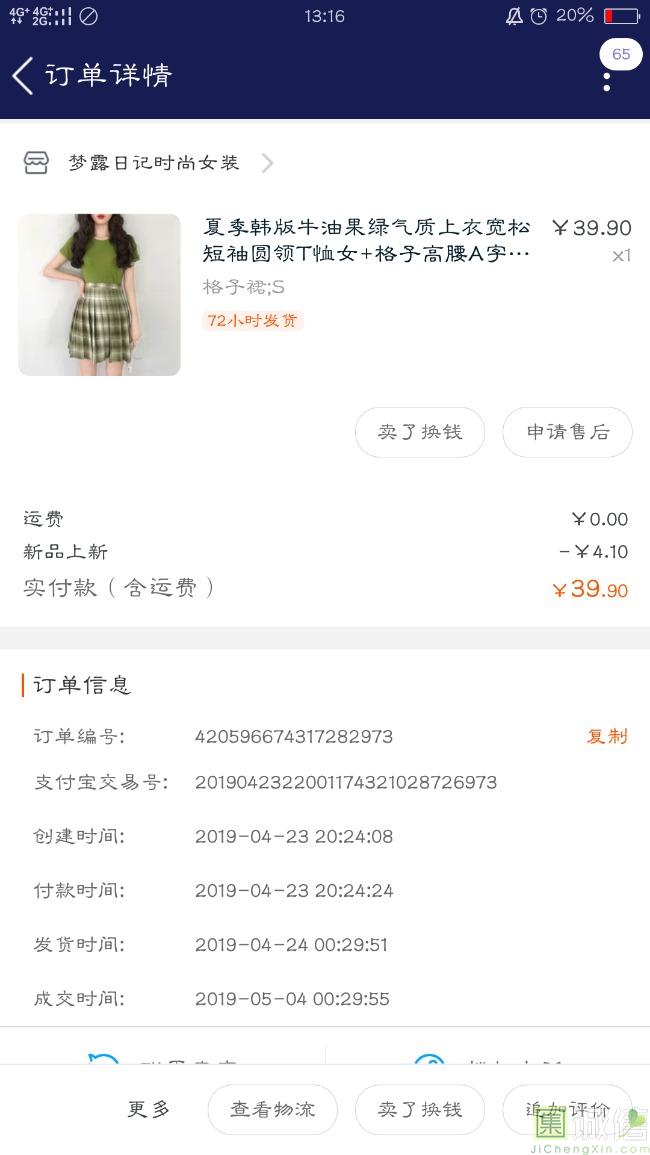View shipping logistics via 查看物流

point(272,1109)
